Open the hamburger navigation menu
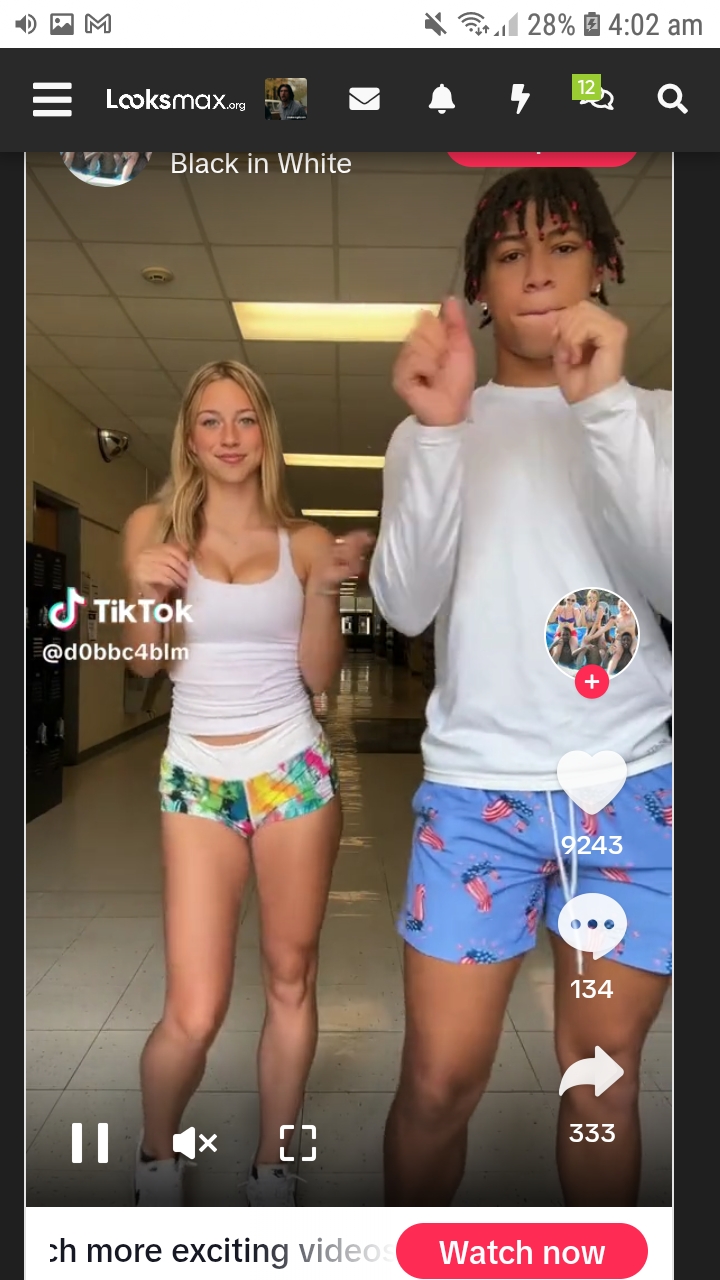Screen dimensions: 720x1280 click(52, 99)
